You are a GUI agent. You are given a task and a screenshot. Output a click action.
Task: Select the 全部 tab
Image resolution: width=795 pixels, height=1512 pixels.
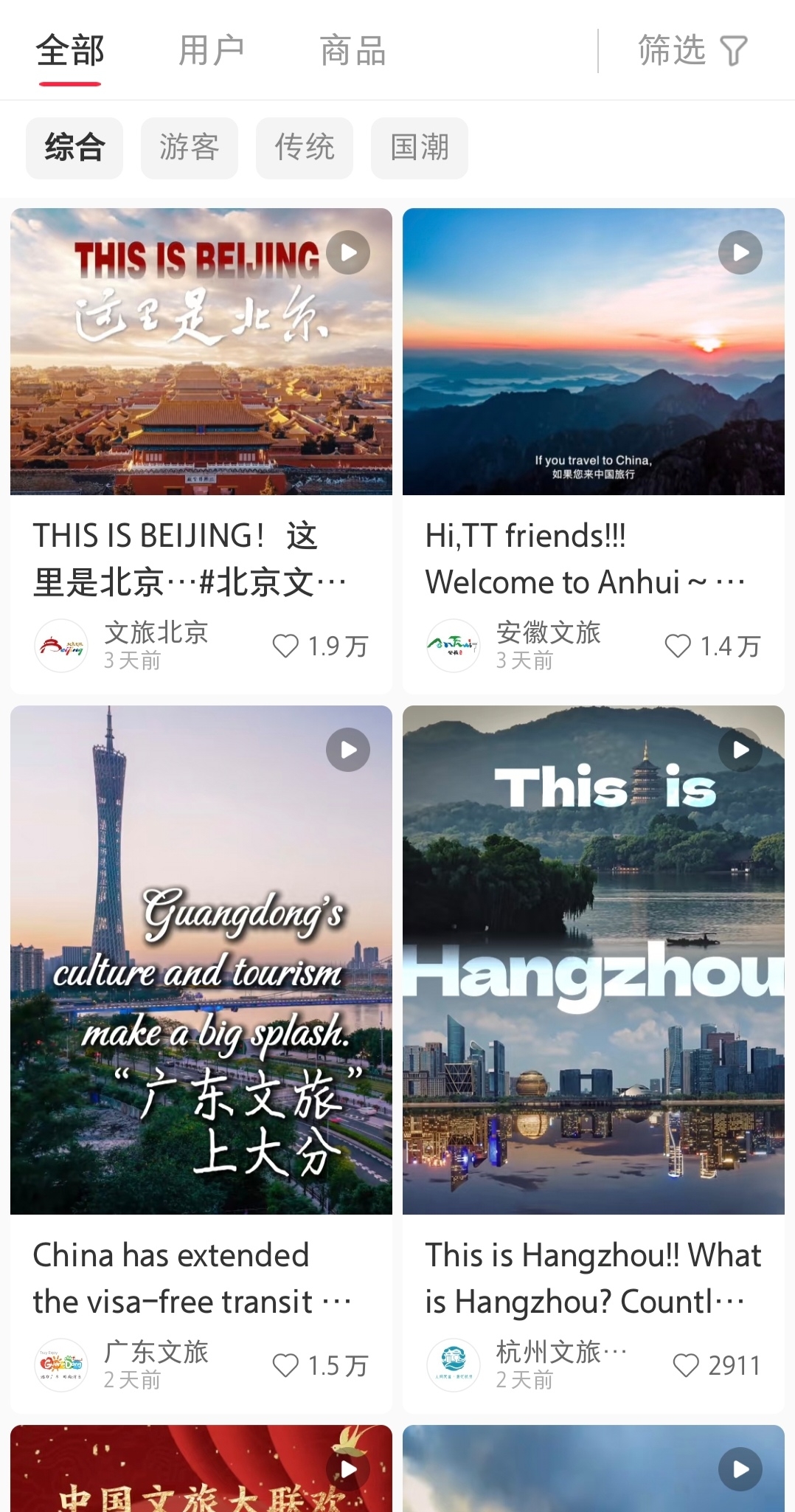[70, 51]
